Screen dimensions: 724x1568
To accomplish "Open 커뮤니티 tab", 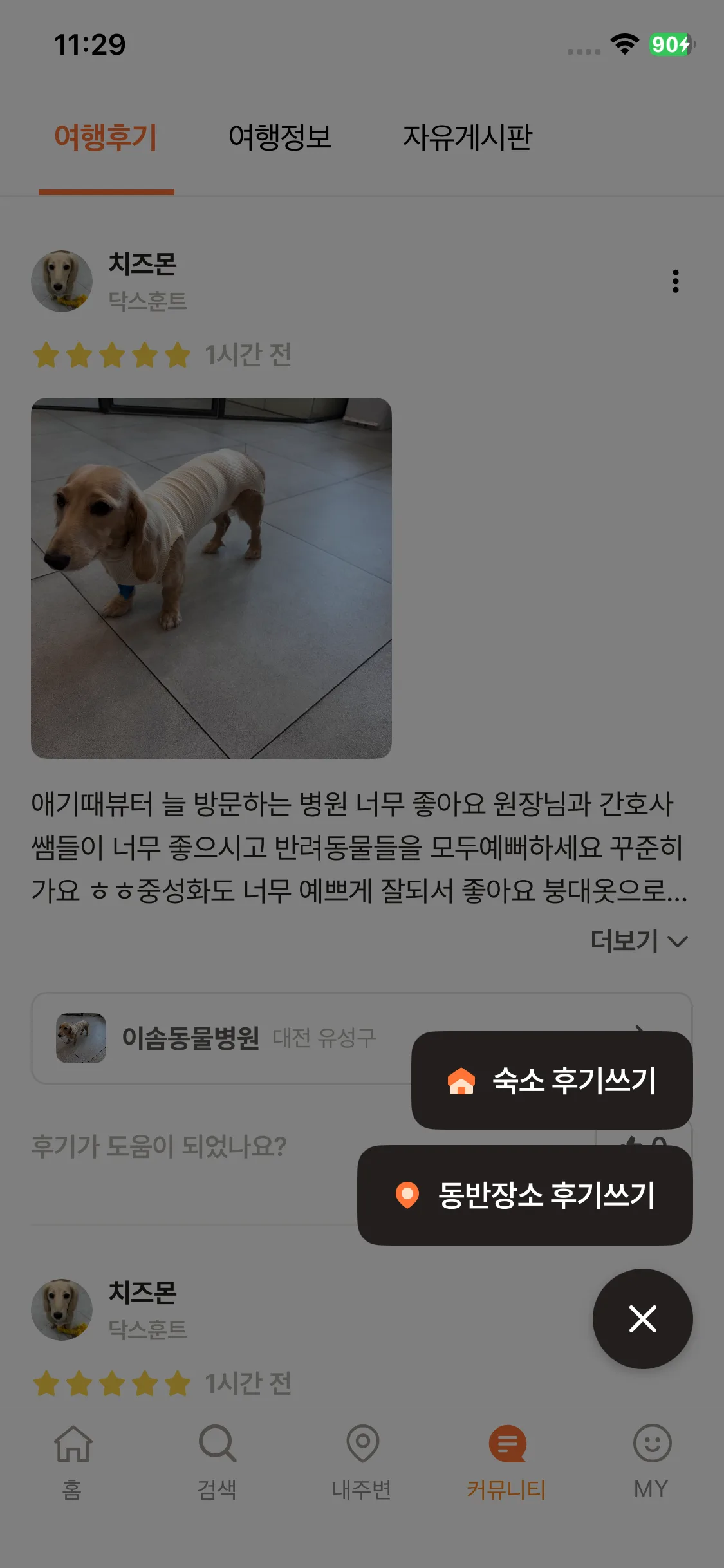I will [506, 1460].
